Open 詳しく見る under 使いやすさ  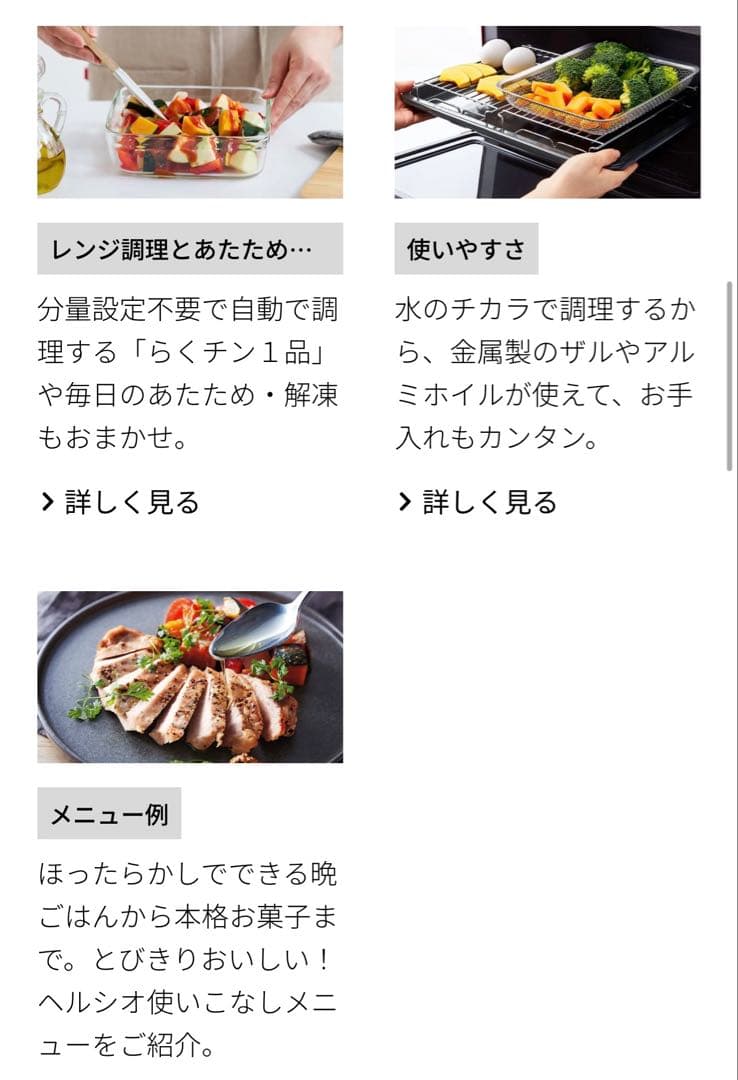pos(477,502)
